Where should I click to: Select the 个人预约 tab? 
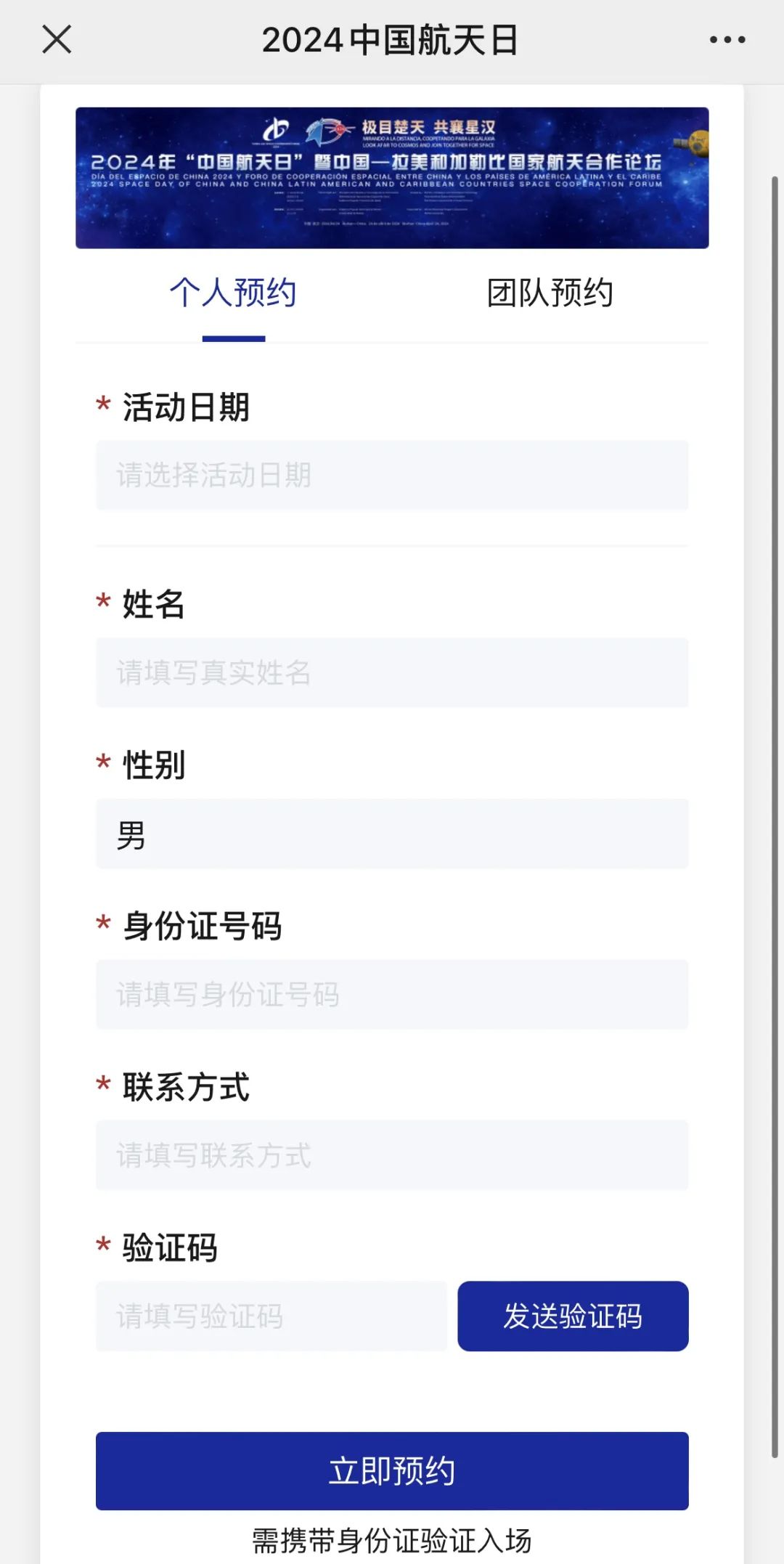click(x=234, y=294)
